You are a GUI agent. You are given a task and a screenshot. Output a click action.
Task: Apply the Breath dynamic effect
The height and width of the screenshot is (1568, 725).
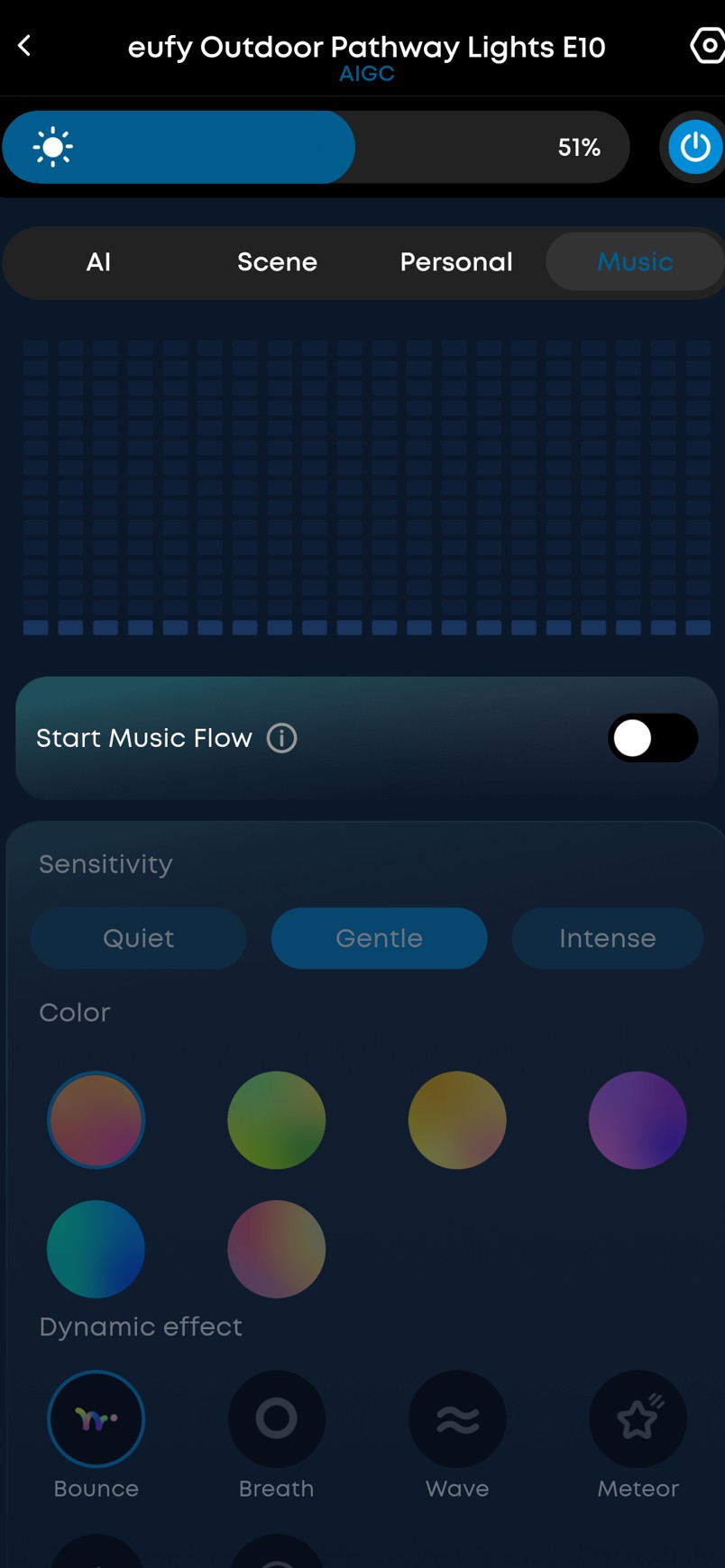coord(277,1419)
